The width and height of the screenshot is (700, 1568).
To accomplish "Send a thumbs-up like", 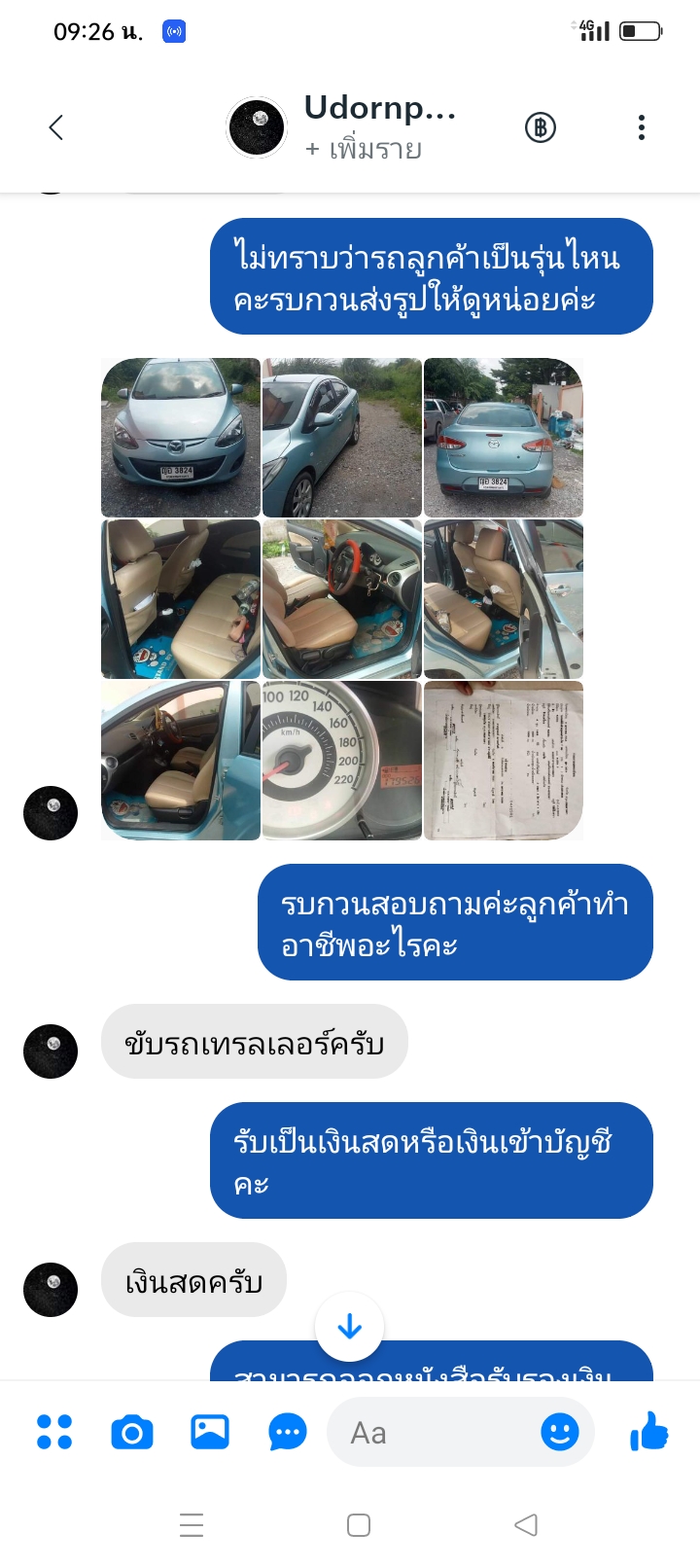I will 649,1432.
